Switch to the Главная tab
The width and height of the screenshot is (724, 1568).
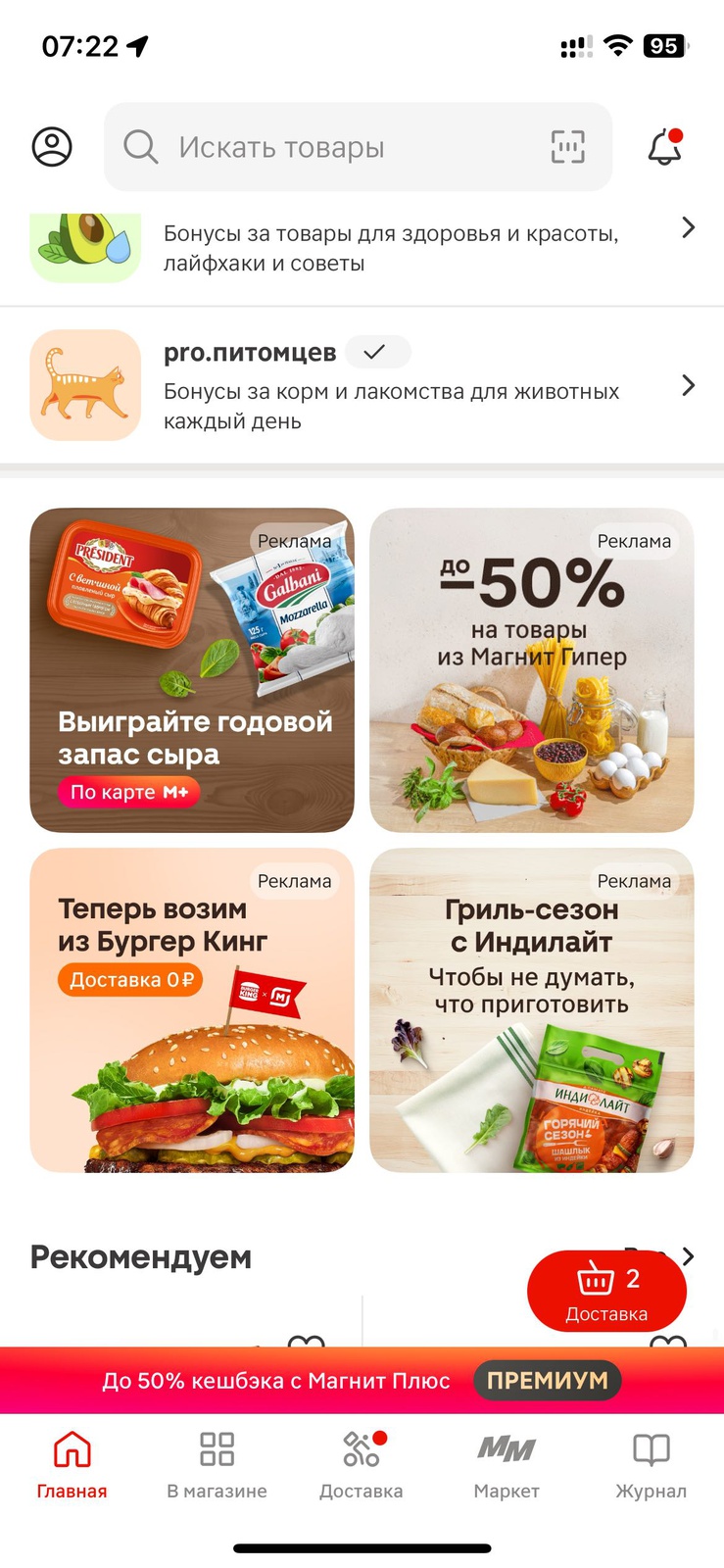click(x=72, y=1464)
